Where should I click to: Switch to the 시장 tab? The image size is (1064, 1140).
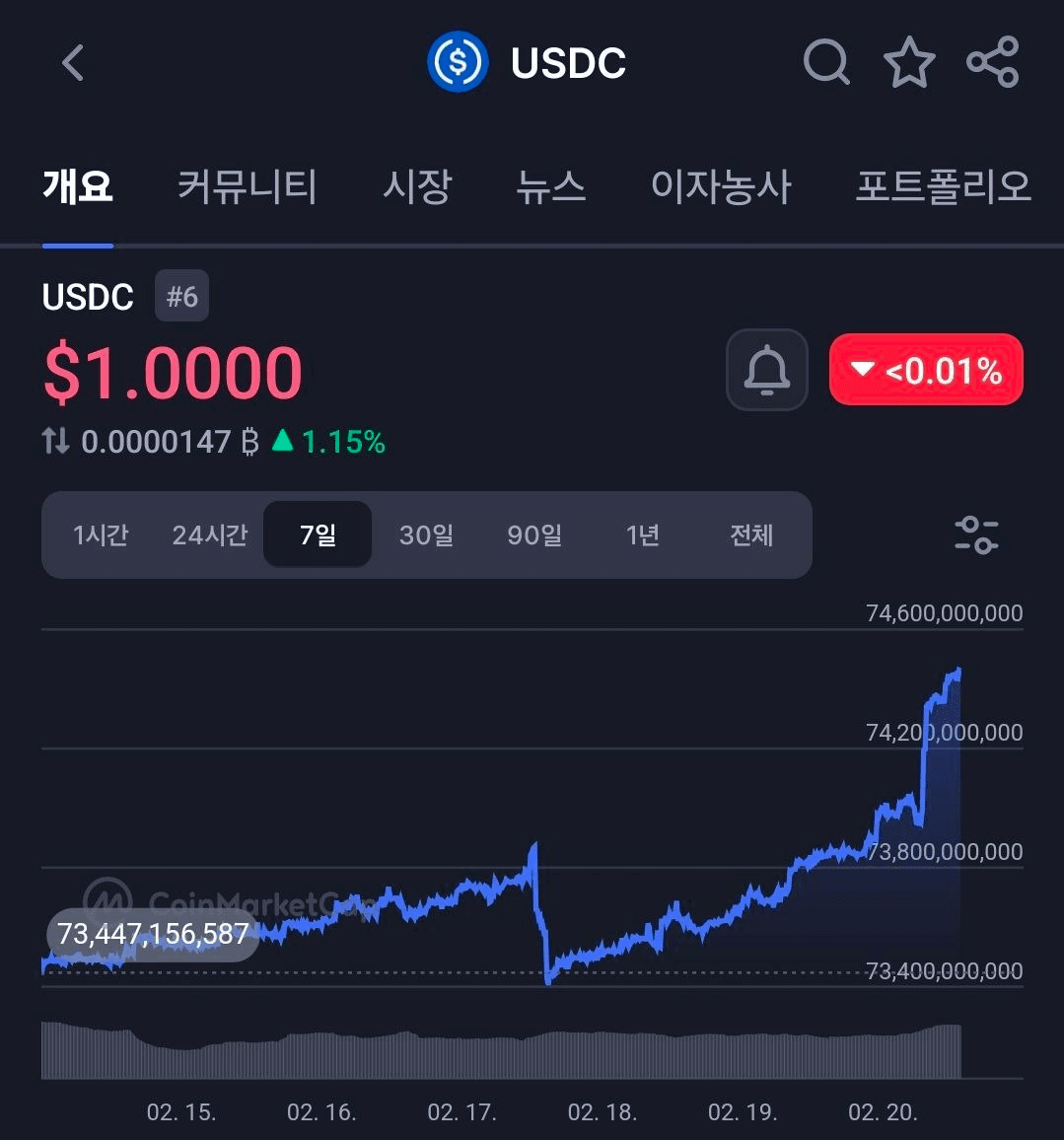click(x=417, y=186)
